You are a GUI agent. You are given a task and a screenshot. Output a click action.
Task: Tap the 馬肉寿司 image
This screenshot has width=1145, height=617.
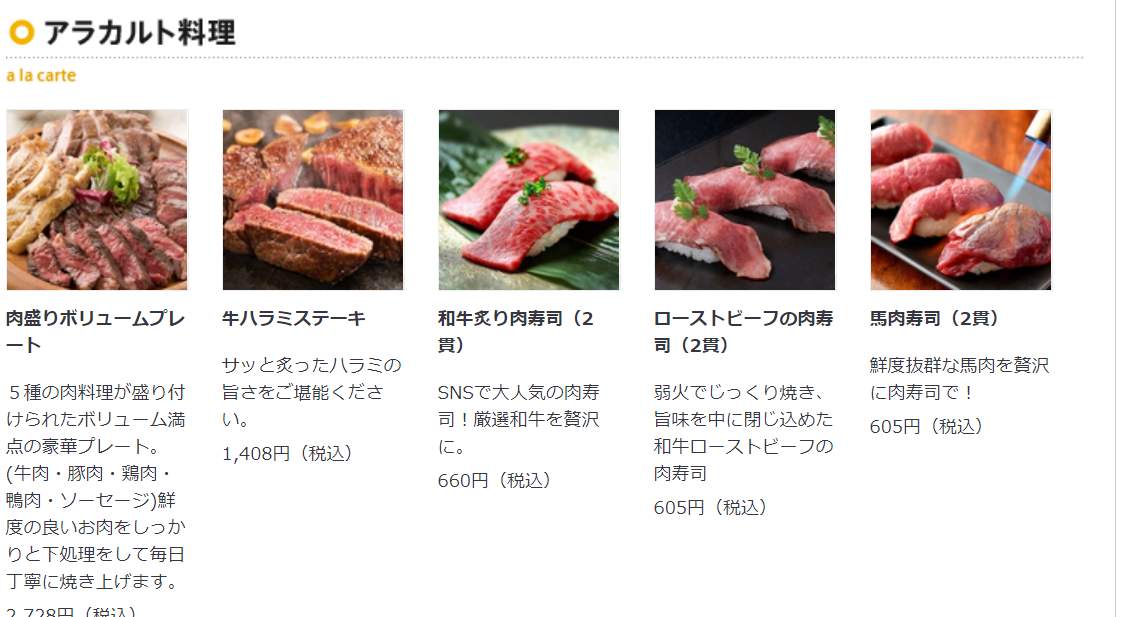pyautogui.click(x=961, y=200)
